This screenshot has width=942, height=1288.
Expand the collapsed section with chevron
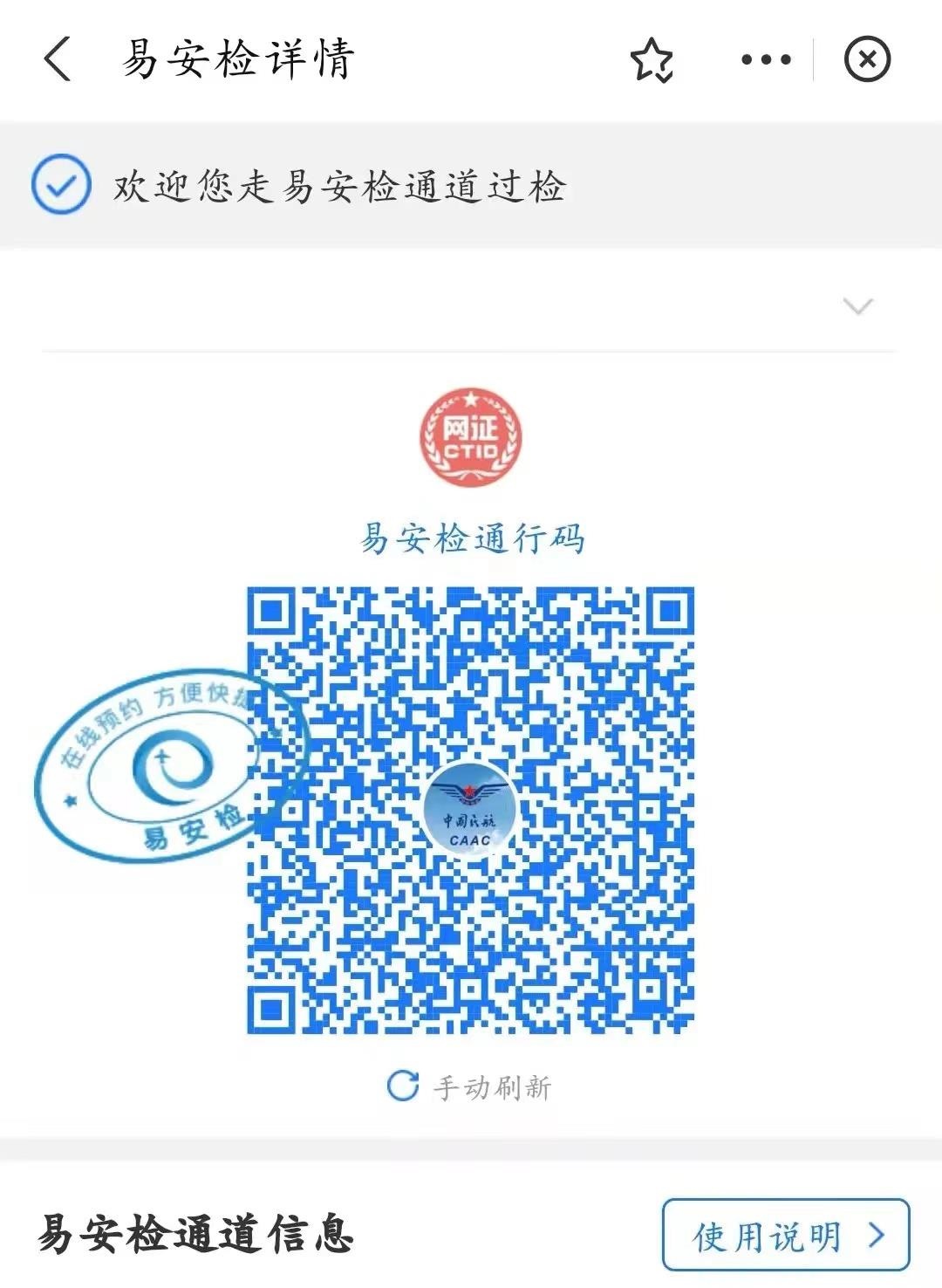pos(858,306)
